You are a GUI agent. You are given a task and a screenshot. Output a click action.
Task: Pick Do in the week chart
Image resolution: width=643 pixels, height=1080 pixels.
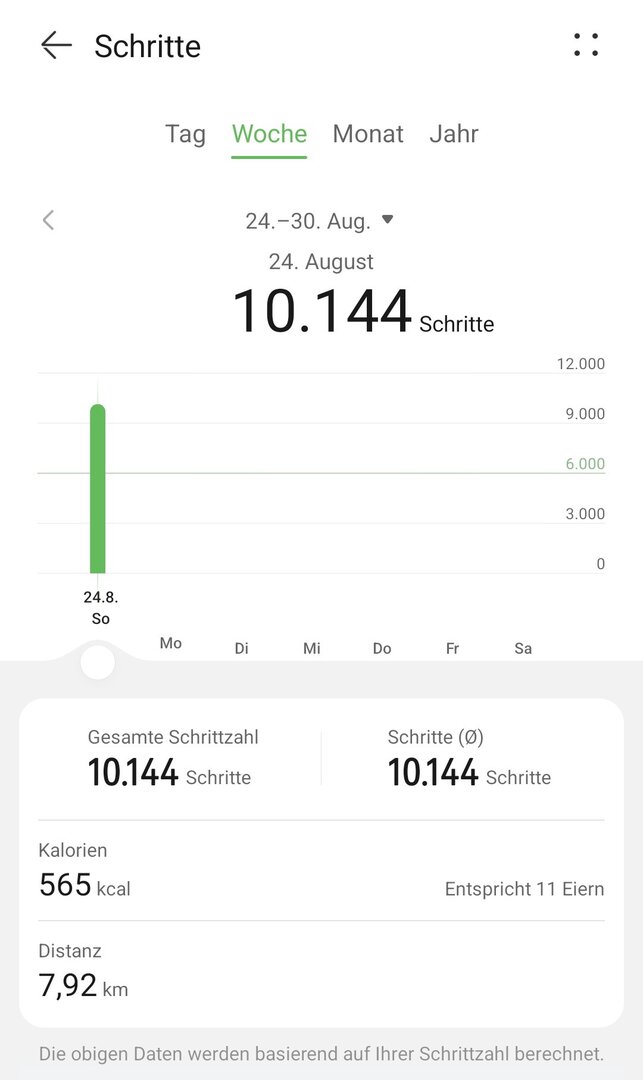click(382, 648)
